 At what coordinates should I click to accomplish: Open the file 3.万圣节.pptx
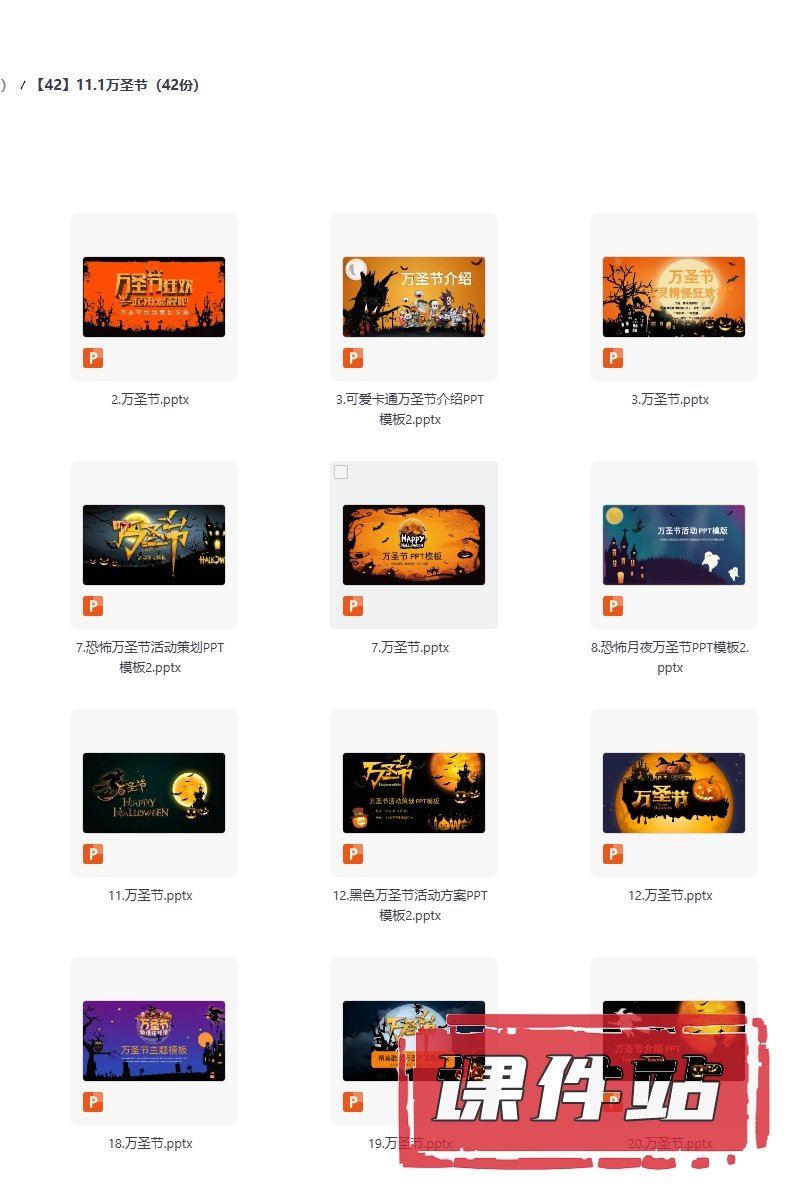(674, 297)
